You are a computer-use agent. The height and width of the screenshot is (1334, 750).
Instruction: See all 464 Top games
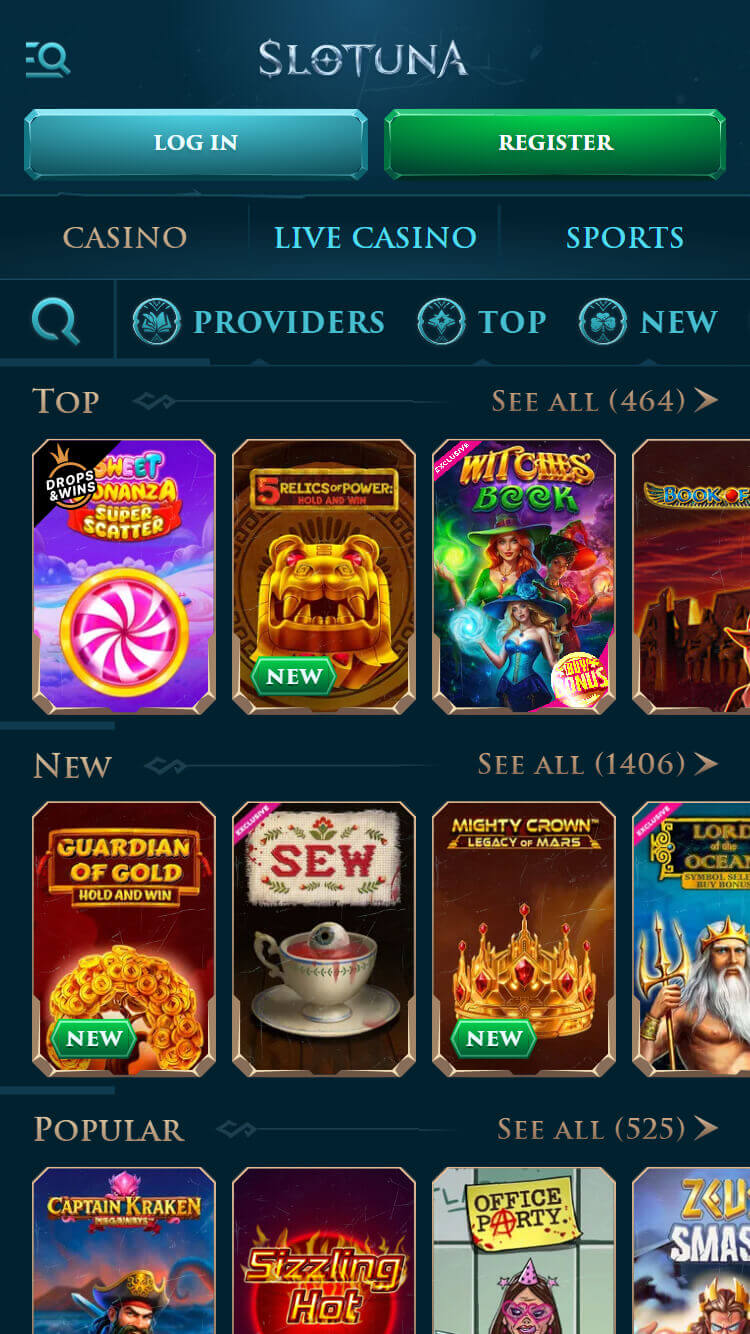604,401
